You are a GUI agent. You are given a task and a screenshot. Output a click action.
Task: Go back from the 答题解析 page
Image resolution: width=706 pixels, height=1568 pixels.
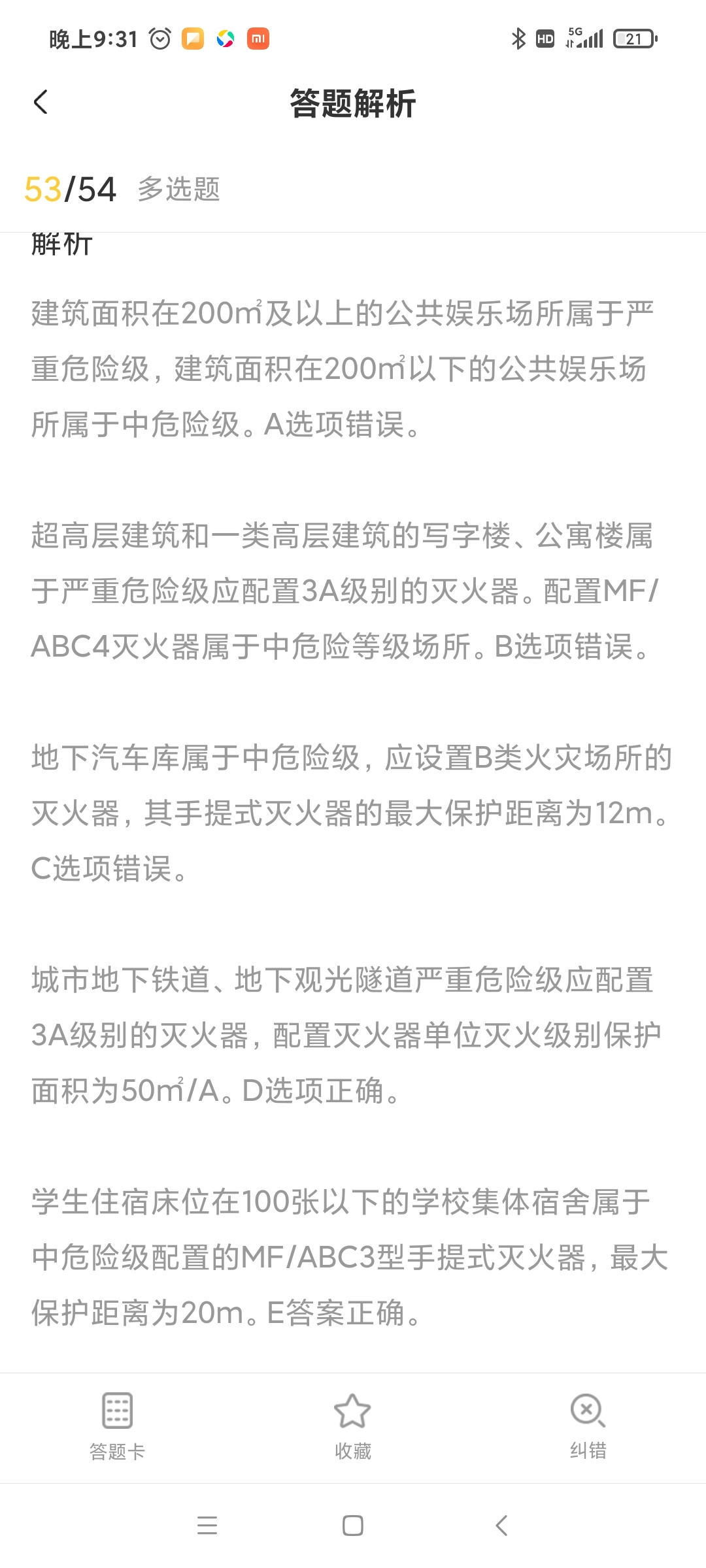(41, 103)
